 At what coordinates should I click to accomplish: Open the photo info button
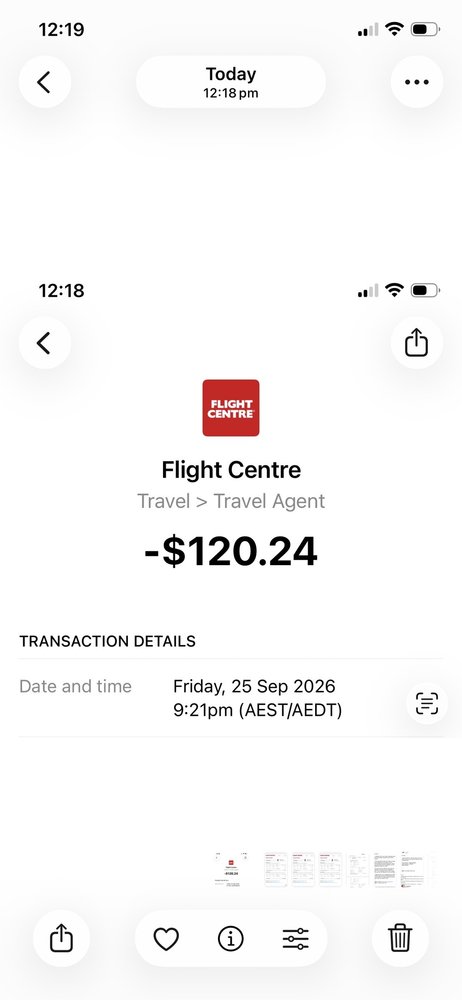(231, 939)
